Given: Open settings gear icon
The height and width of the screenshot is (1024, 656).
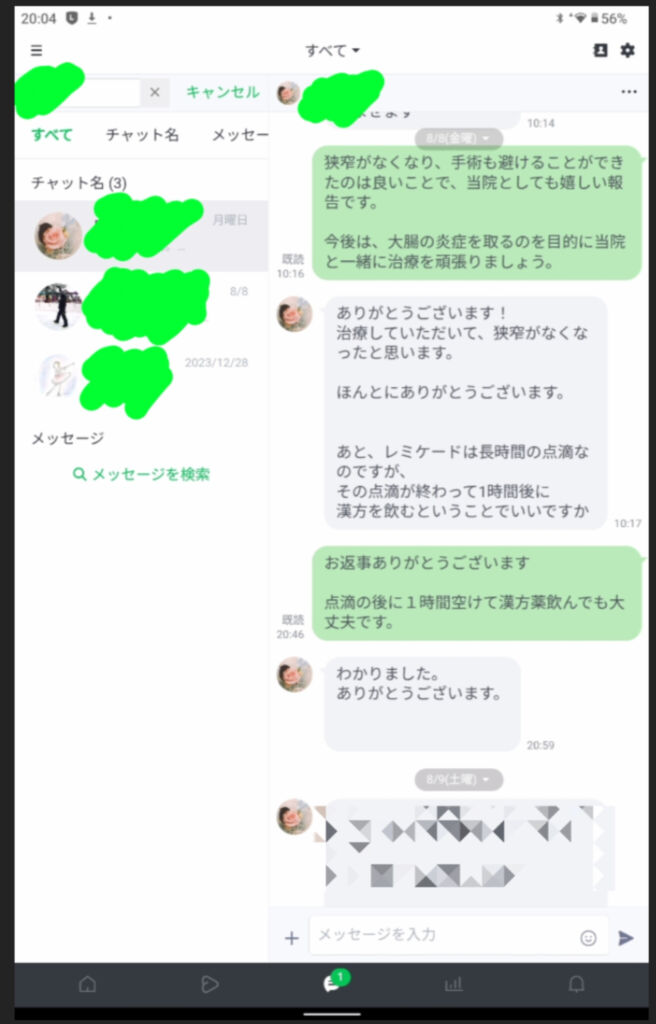Looking at the screenshot, I should pos(628,50).
